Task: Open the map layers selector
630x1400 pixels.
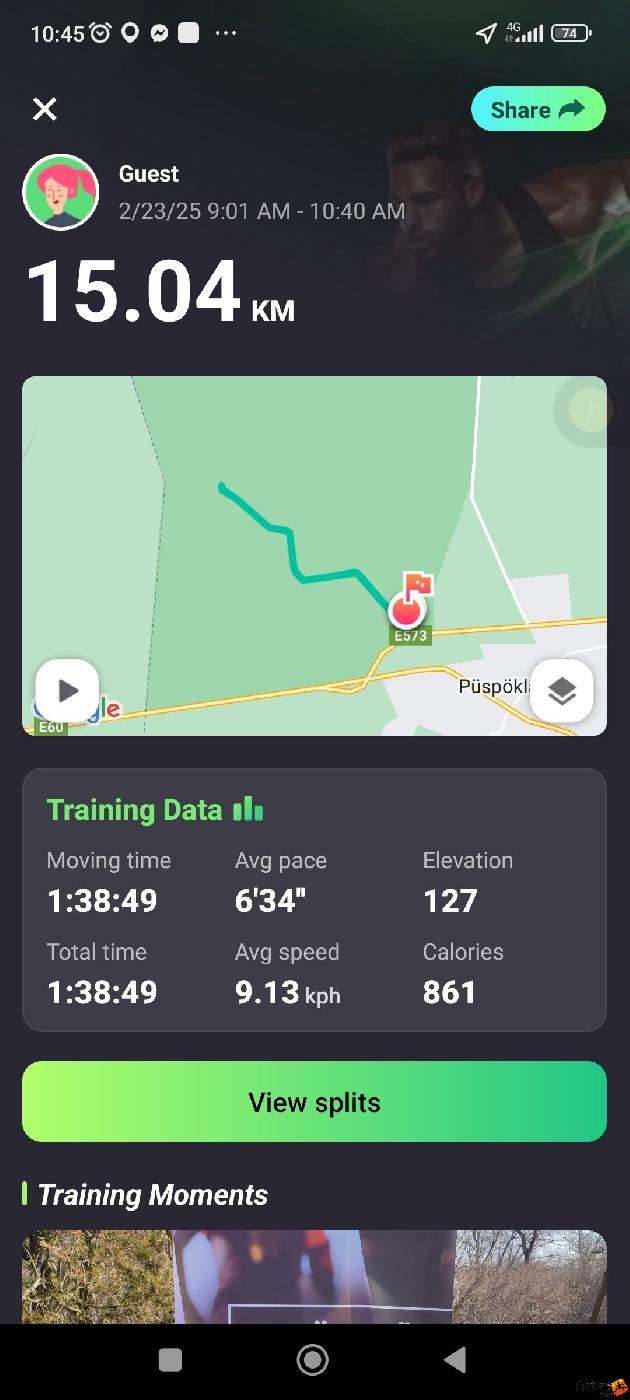Action: [562, 690]
